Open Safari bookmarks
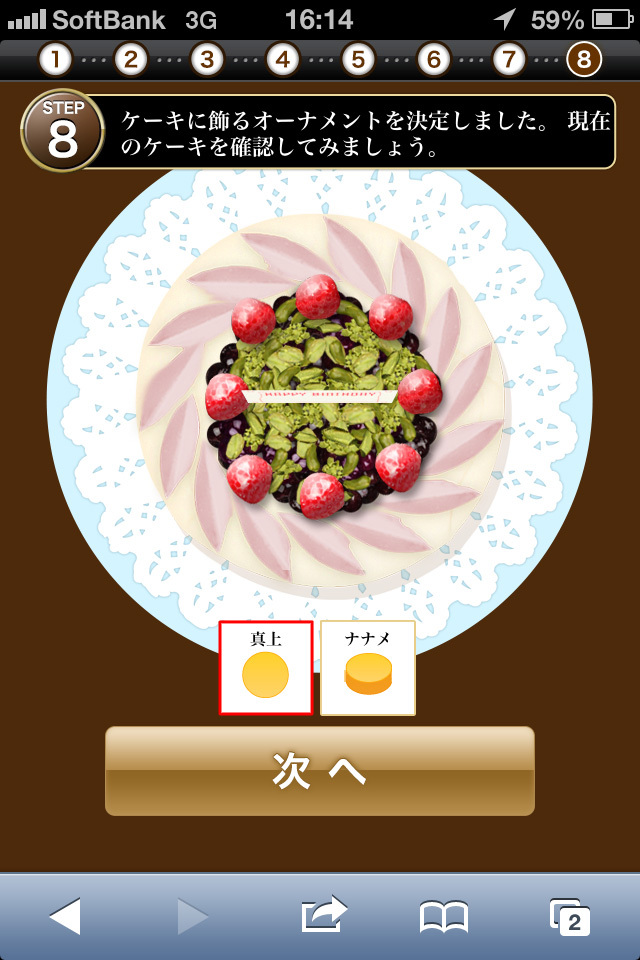Screen dimensions: 640x960 click(x=444, y=916)
